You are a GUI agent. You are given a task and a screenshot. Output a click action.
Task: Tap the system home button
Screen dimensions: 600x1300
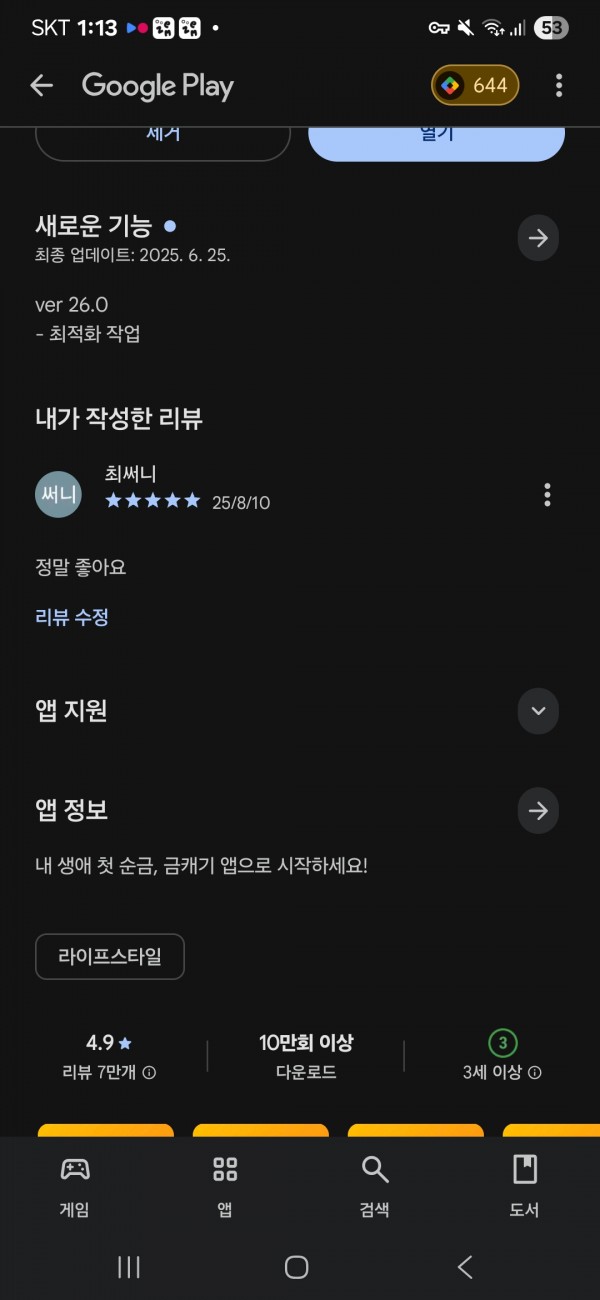pos(296,1267)
